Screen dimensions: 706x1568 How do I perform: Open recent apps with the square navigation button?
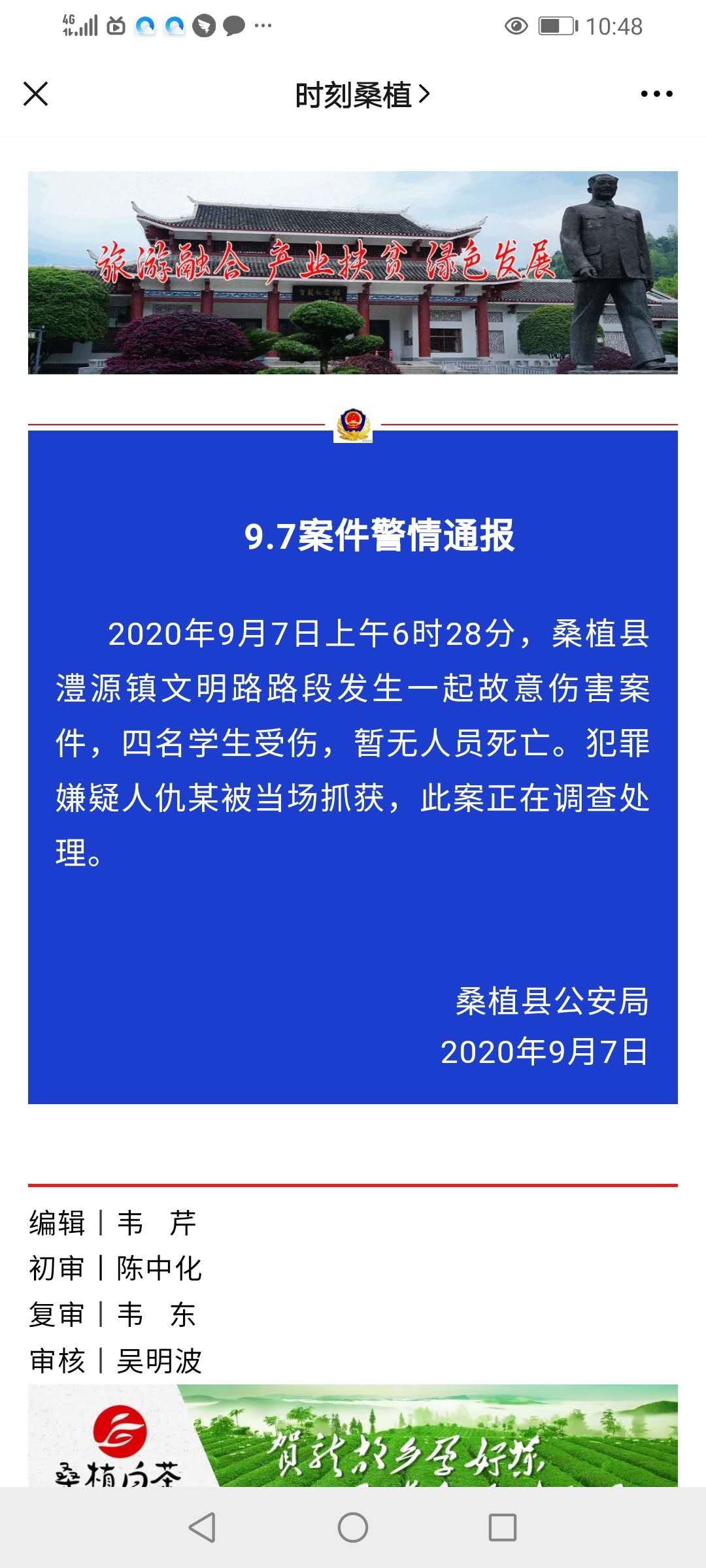pos(502,1527)
